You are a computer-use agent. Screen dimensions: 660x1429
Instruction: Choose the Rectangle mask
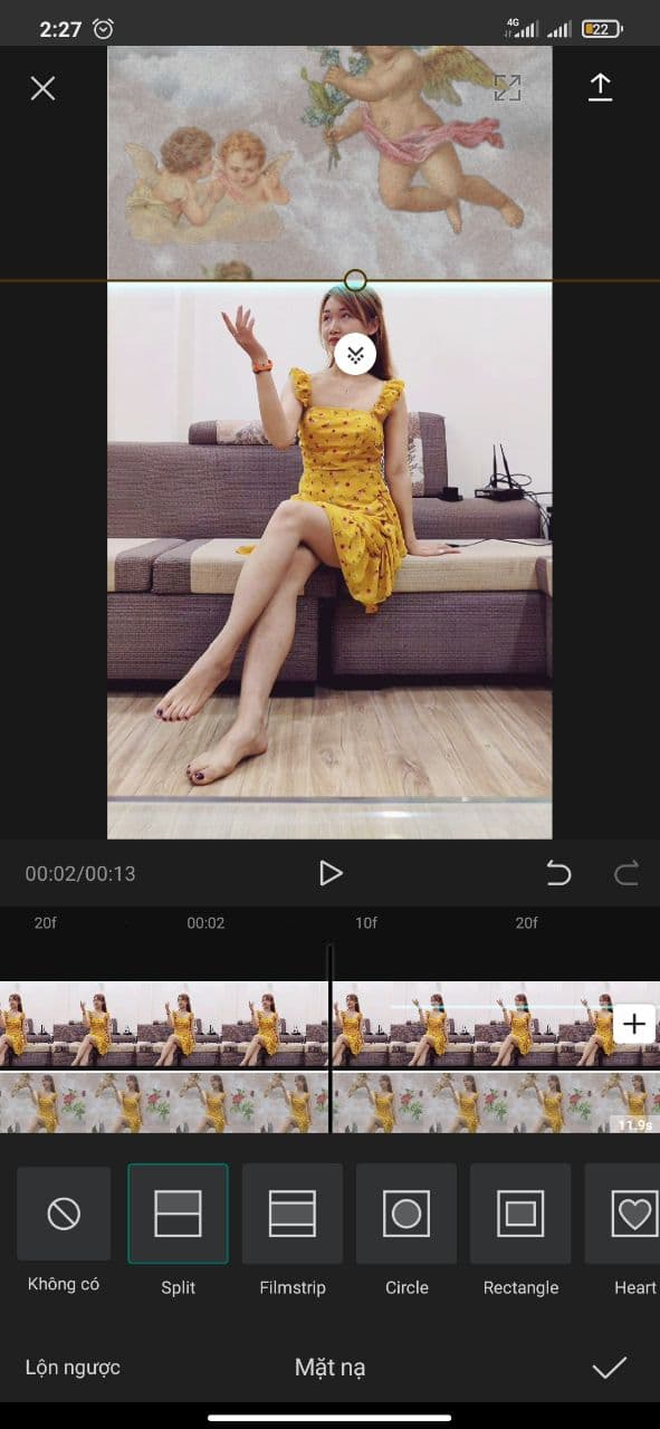tap(520, 1214)
